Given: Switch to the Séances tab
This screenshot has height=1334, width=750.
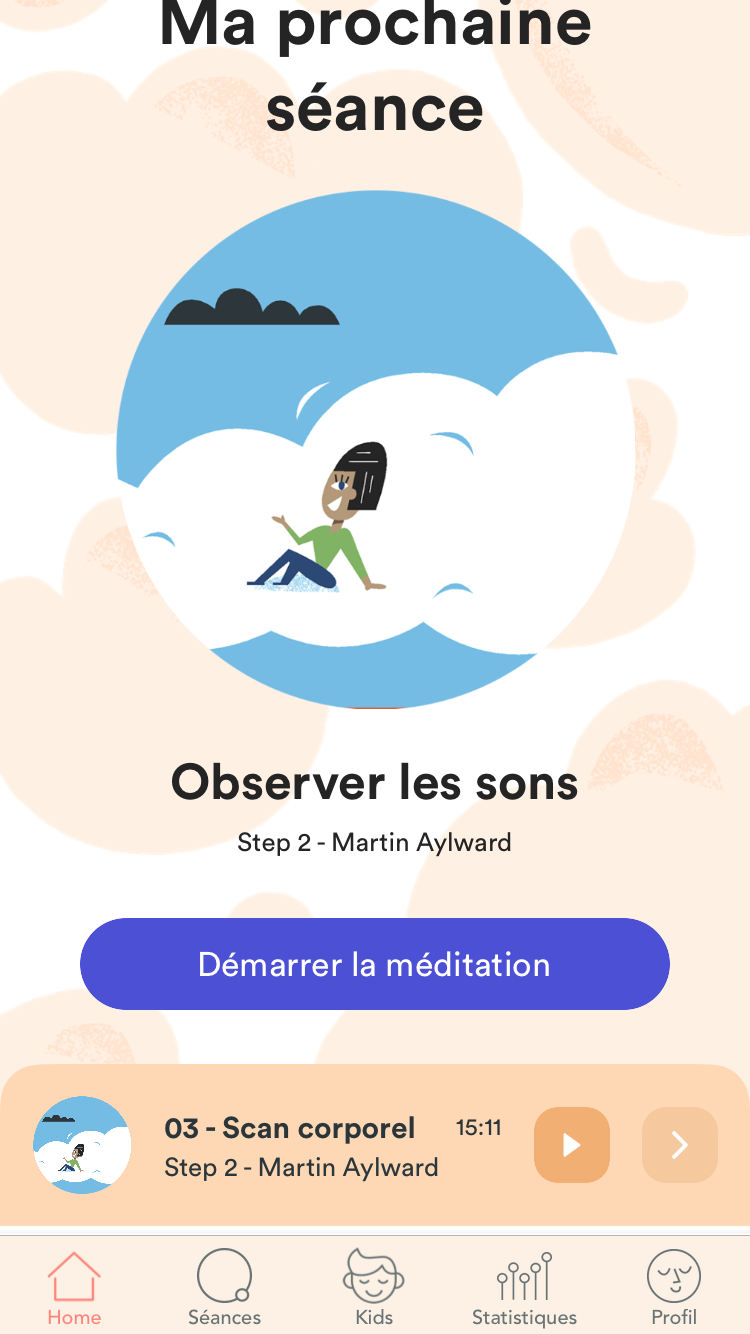Looking at the screenshot, I should click(x=224, y=1288).
